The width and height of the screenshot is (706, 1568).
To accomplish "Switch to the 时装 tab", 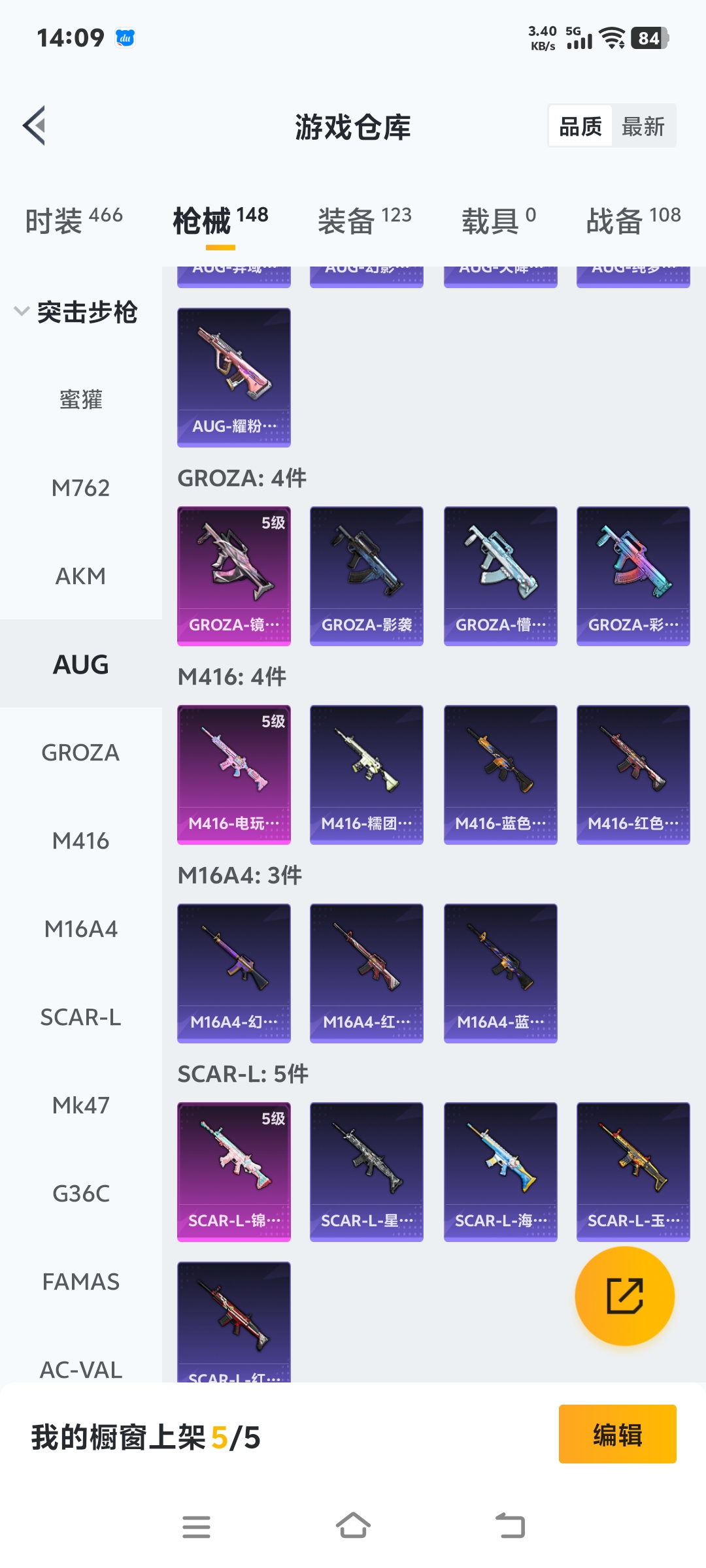I will pos(73,220).
